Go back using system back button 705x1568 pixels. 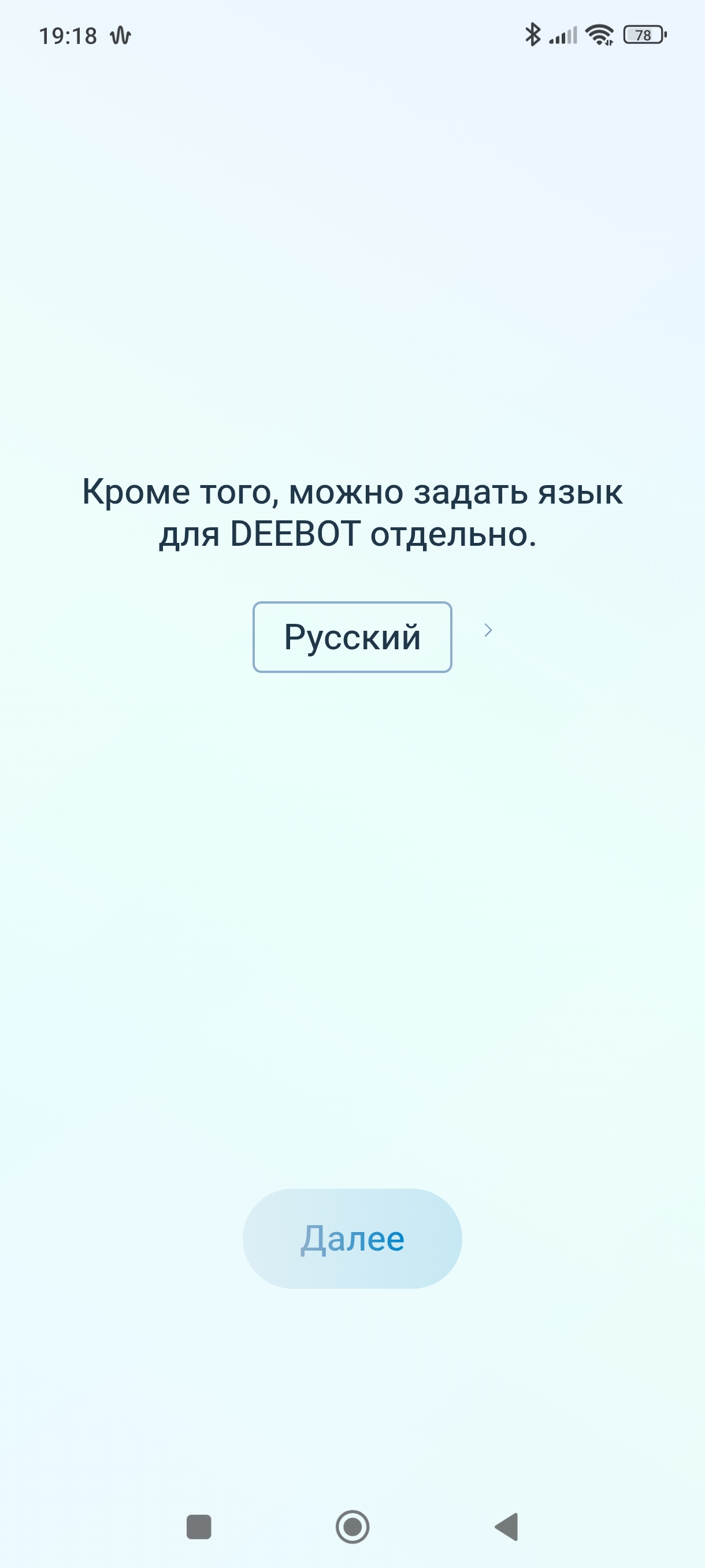click(506, 1526)
